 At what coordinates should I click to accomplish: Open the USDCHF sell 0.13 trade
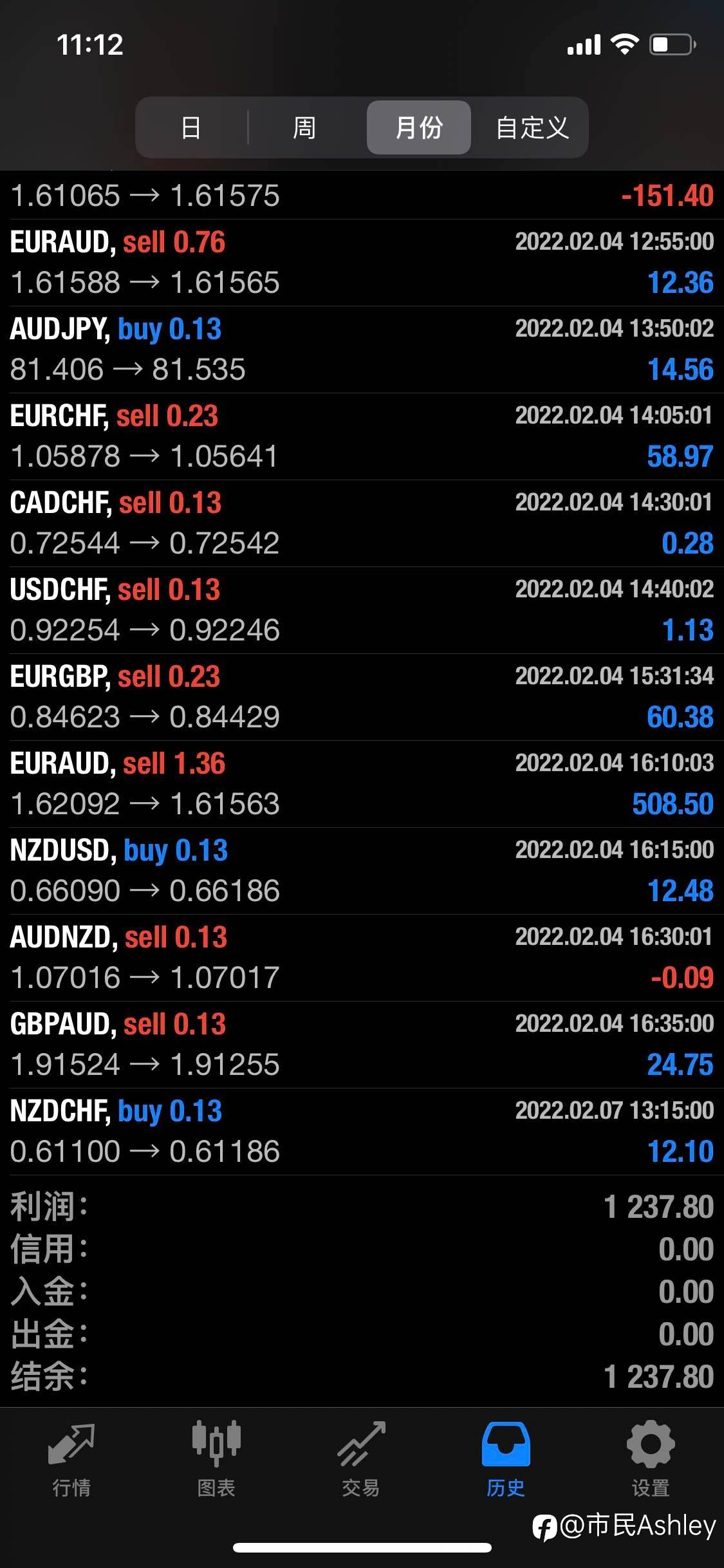click(x=362, y=610)
